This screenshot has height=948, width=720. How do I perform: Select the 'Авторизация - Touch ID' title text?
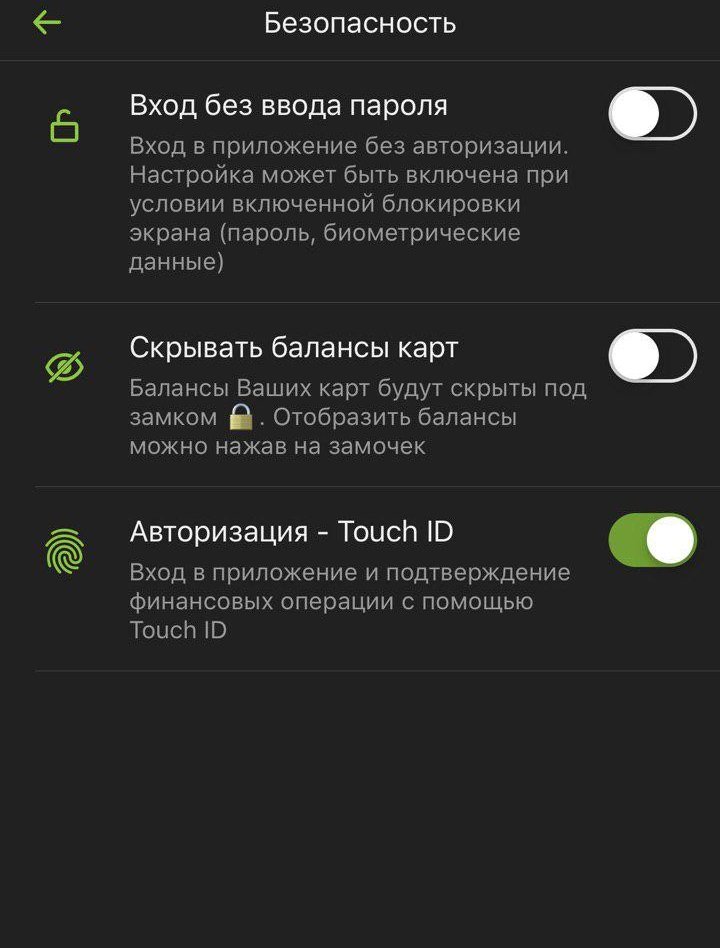pos(292,531)
